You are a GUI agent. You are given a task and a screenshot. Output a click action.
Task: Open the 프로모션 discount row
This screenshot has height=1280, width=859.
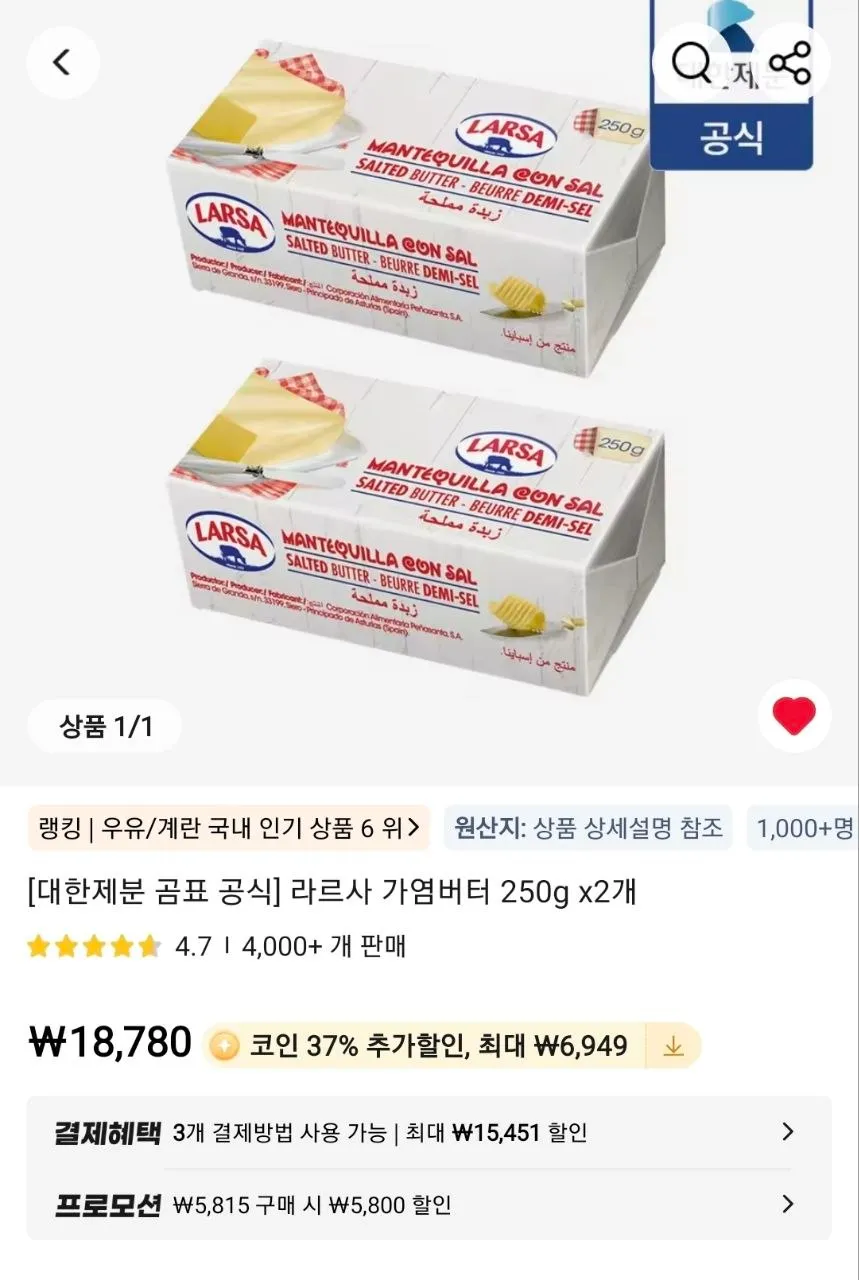coord(428,1204)
